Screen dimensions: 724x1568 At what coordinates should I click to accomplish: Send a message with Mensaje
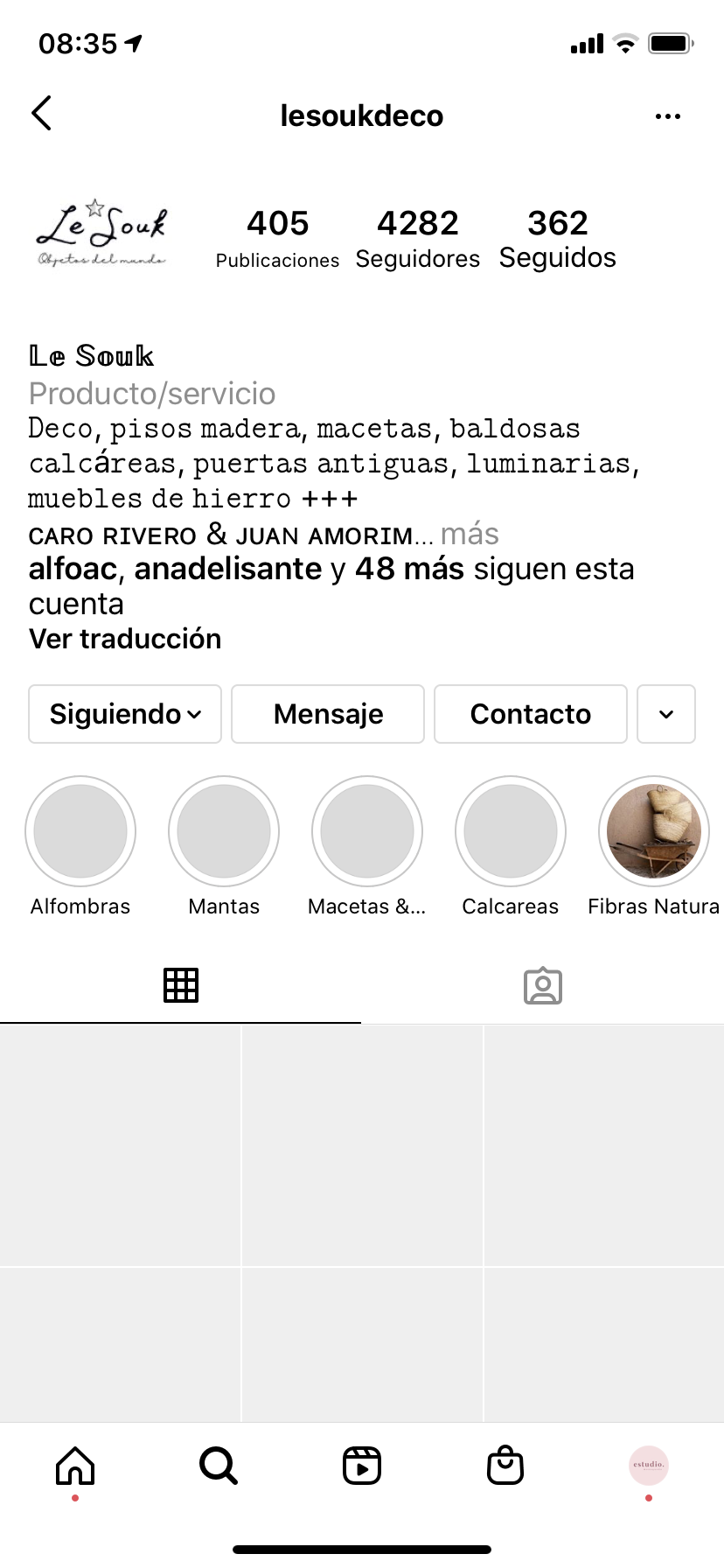(x=328, y=714)
